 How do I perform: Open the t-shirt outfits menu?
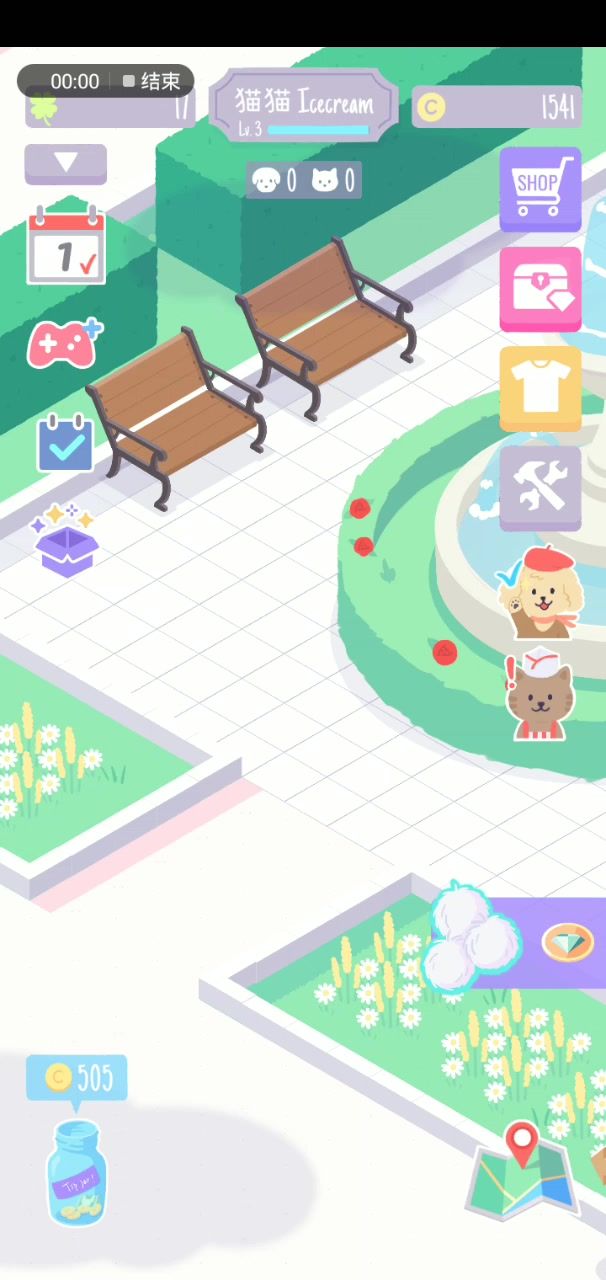coord(540,388)
